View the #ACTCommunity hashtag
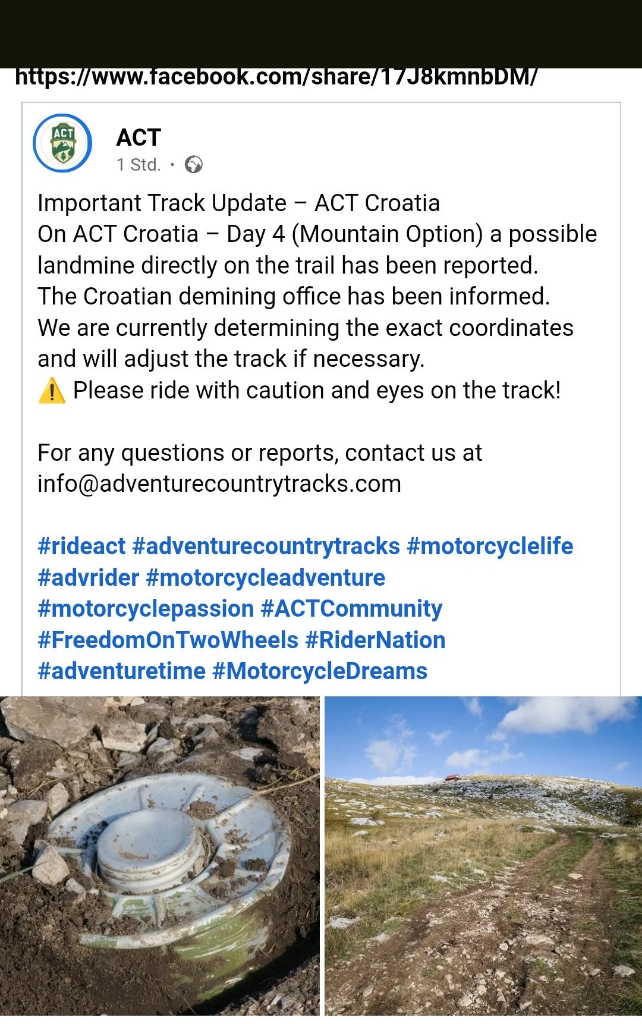Screen dimensions: 642x1024 point(351,608)
